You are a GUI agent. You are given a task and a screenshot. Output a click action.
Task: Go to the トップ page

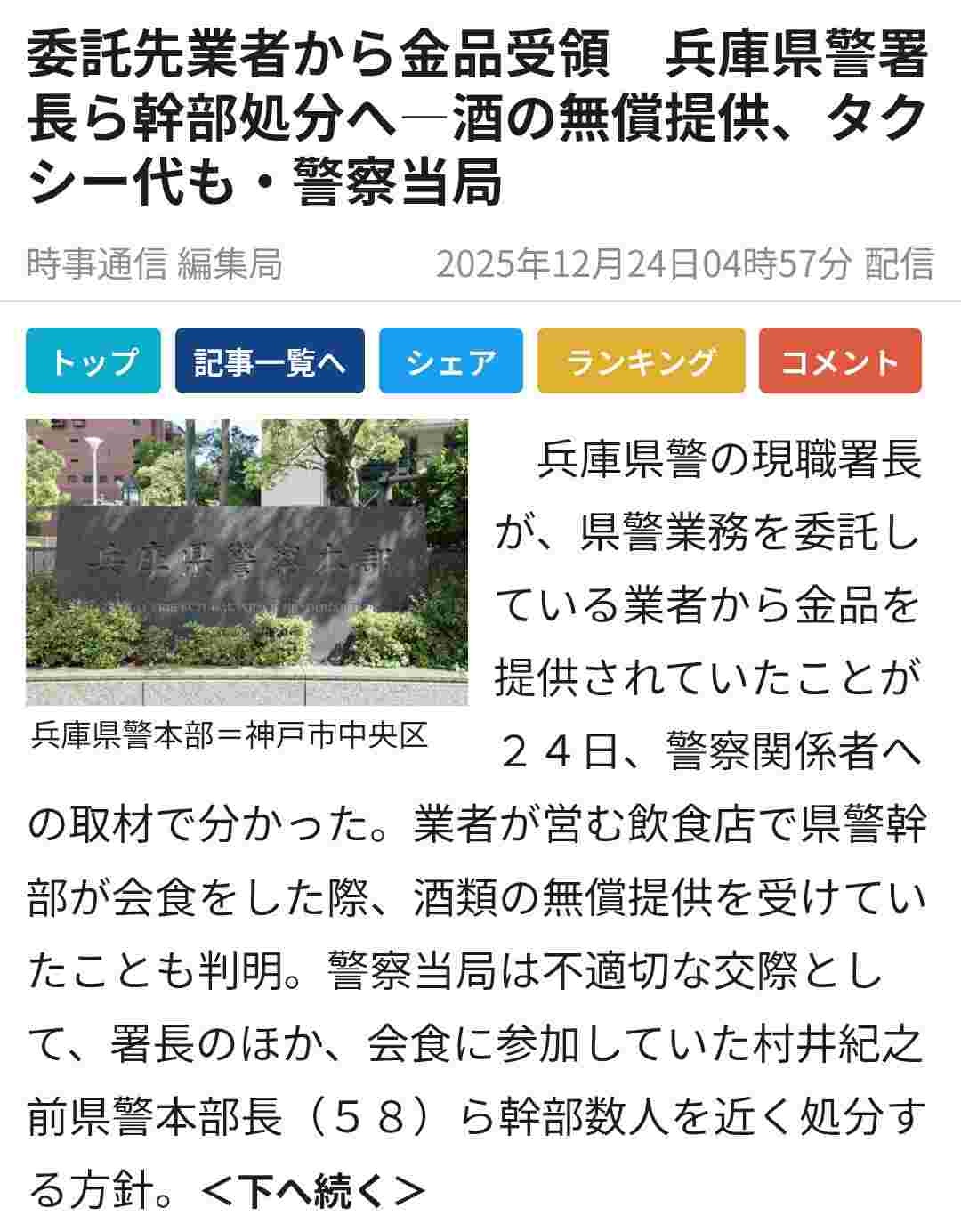93,361
